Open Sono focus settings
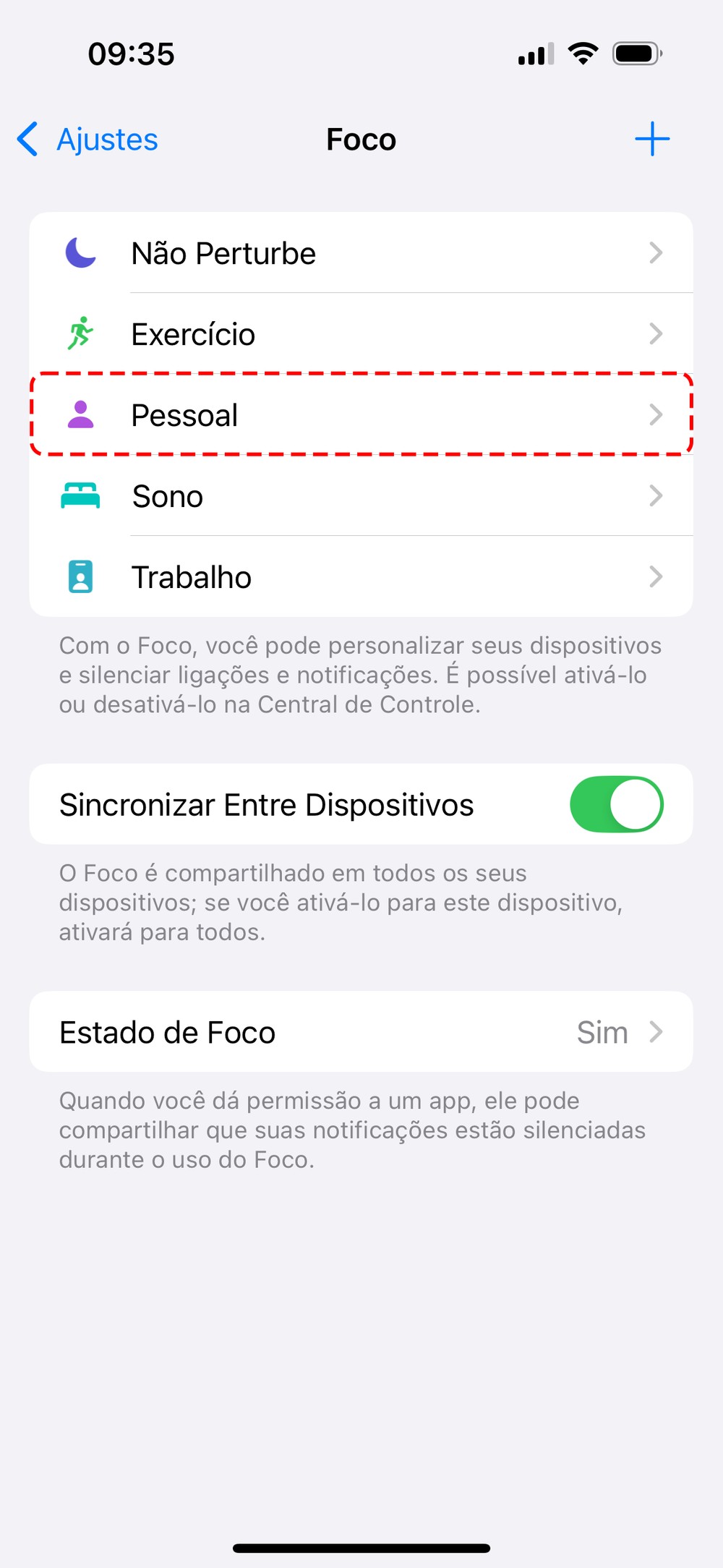723x1568 pixels. (361, 496)
